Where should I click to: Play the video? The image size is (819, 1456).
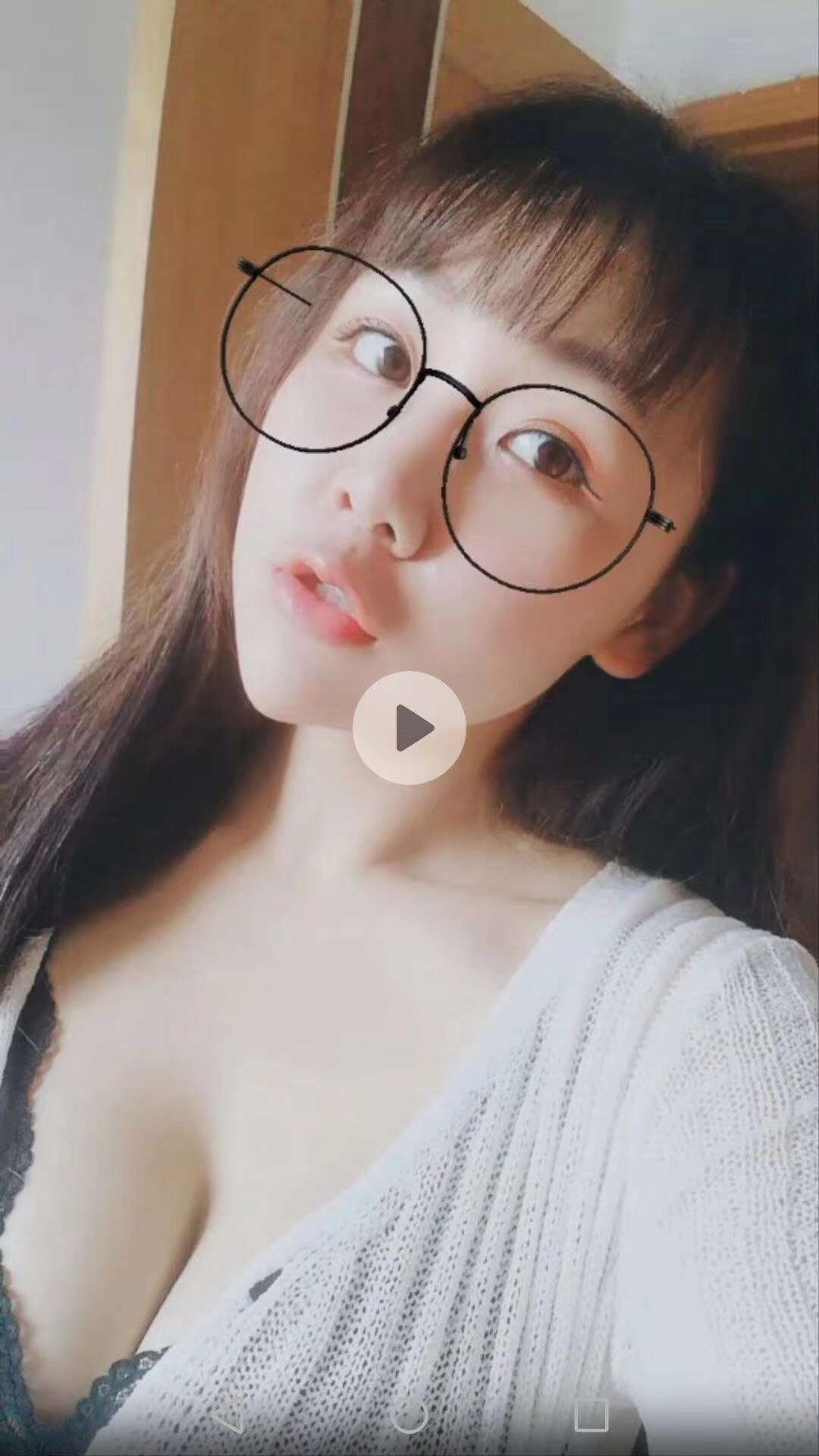(409, 728)
